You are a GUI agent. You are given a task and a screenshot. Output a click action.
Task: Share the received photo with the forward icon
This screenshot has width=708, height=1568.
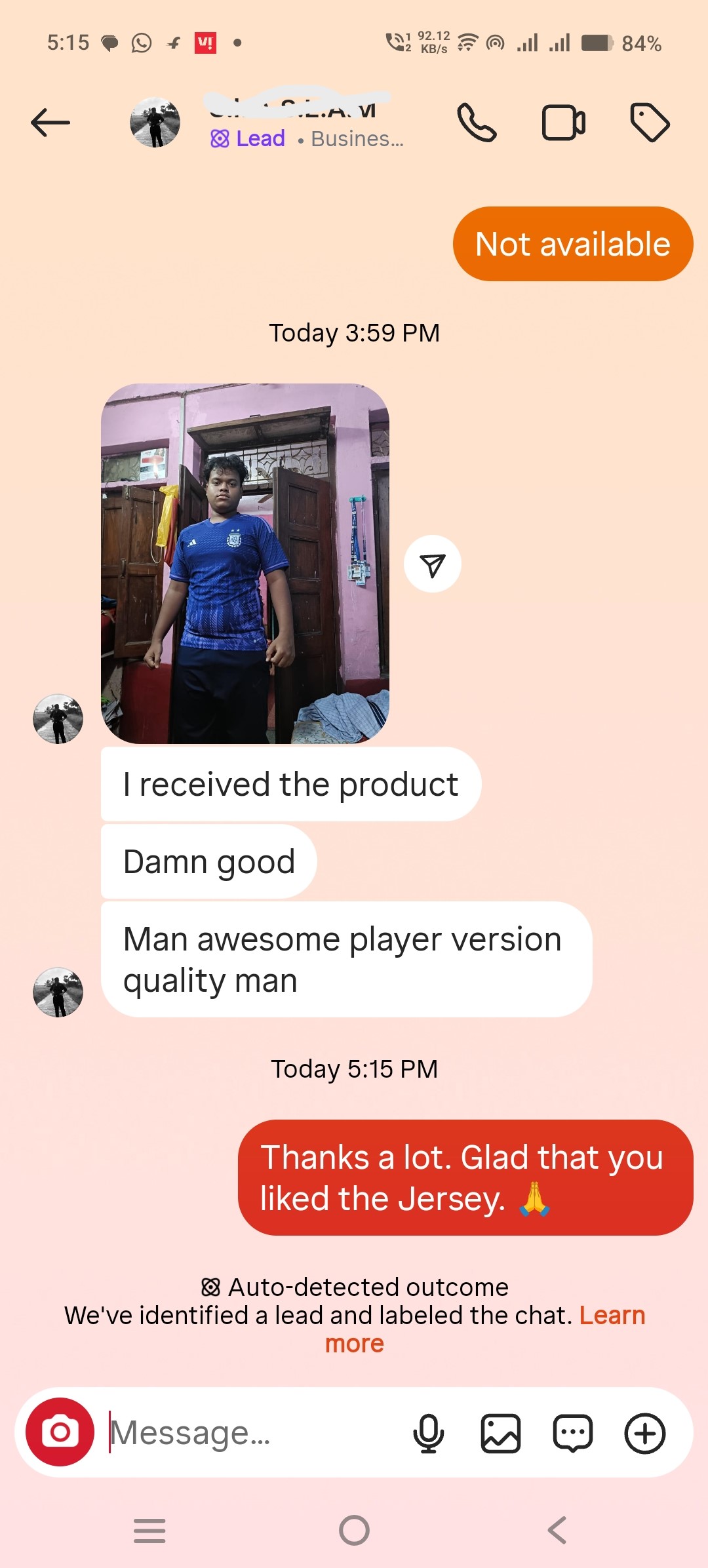click(433, 564)
